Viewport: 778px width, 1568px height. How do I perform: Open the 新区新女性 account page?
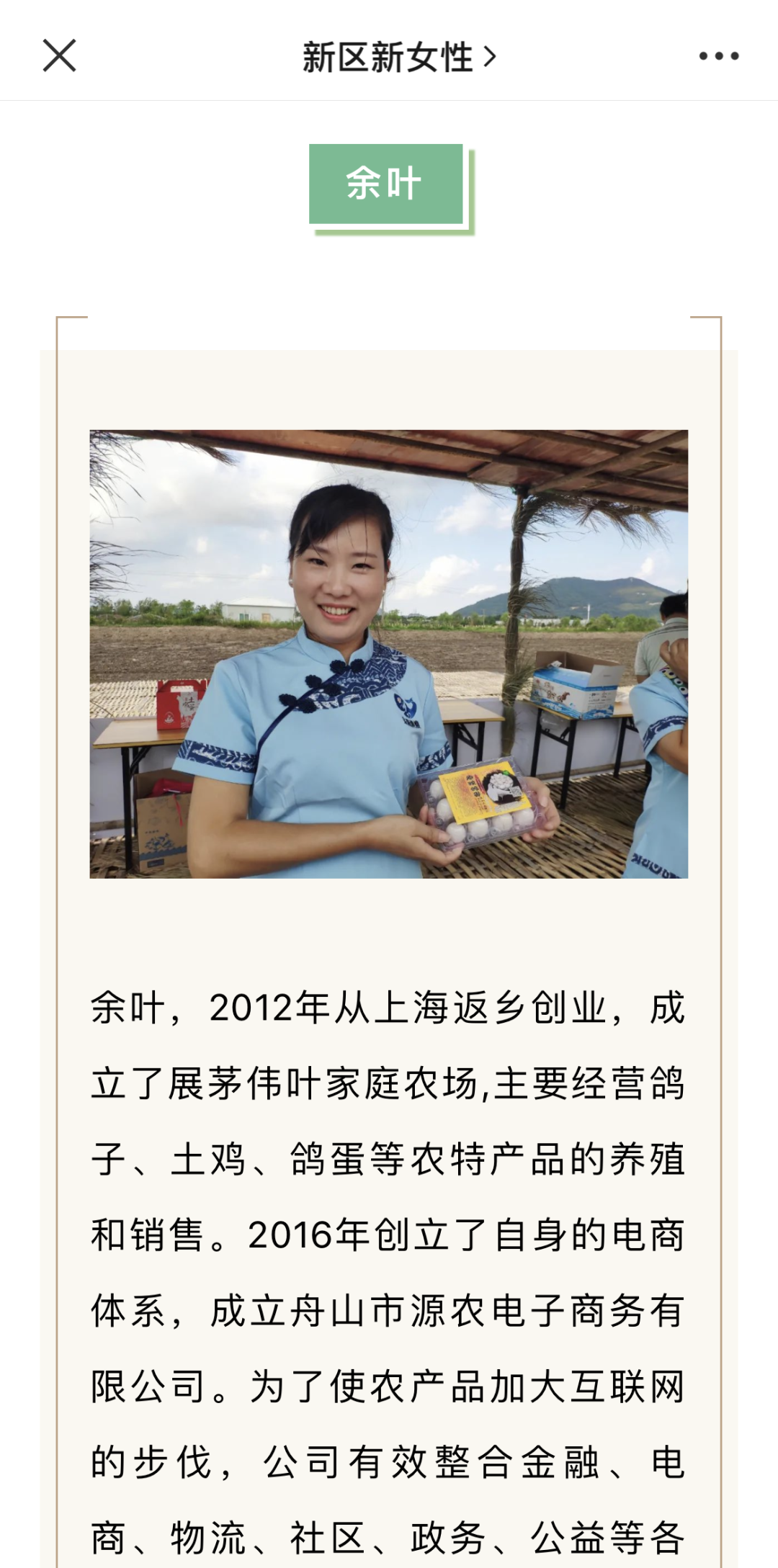pos(399,57)
